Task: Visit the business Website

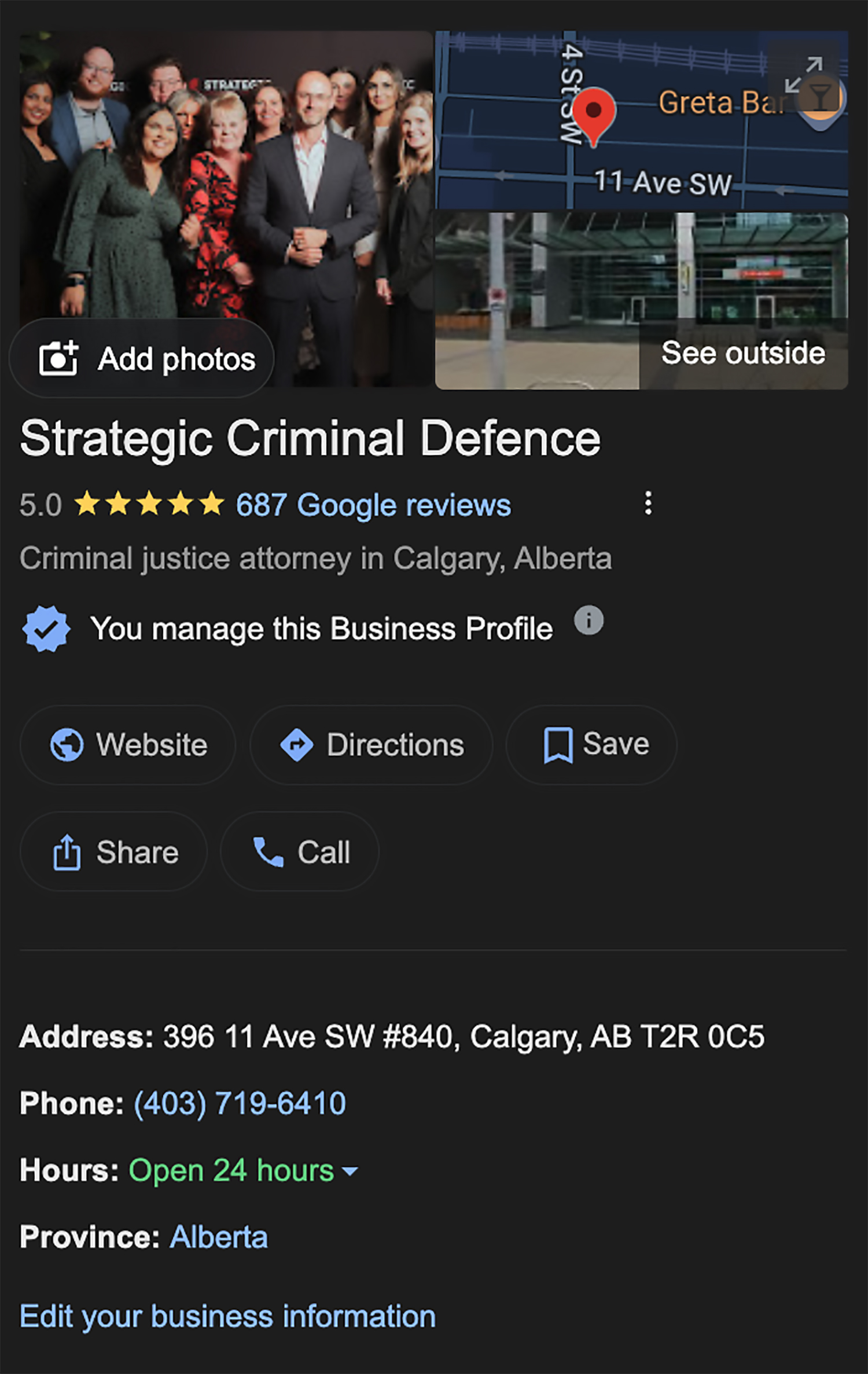Action: (x=128, y=744)
